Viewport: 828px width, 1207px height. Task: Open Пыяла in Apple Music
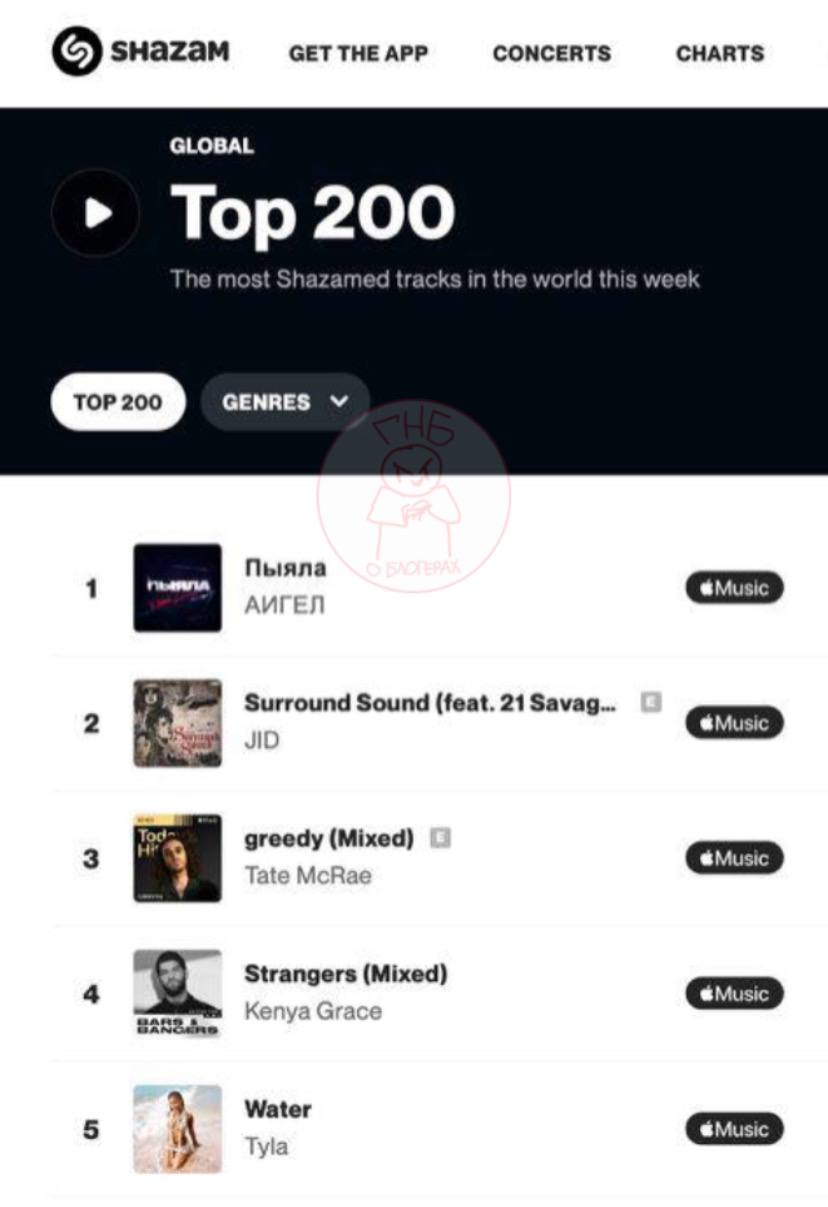[734, 588]
